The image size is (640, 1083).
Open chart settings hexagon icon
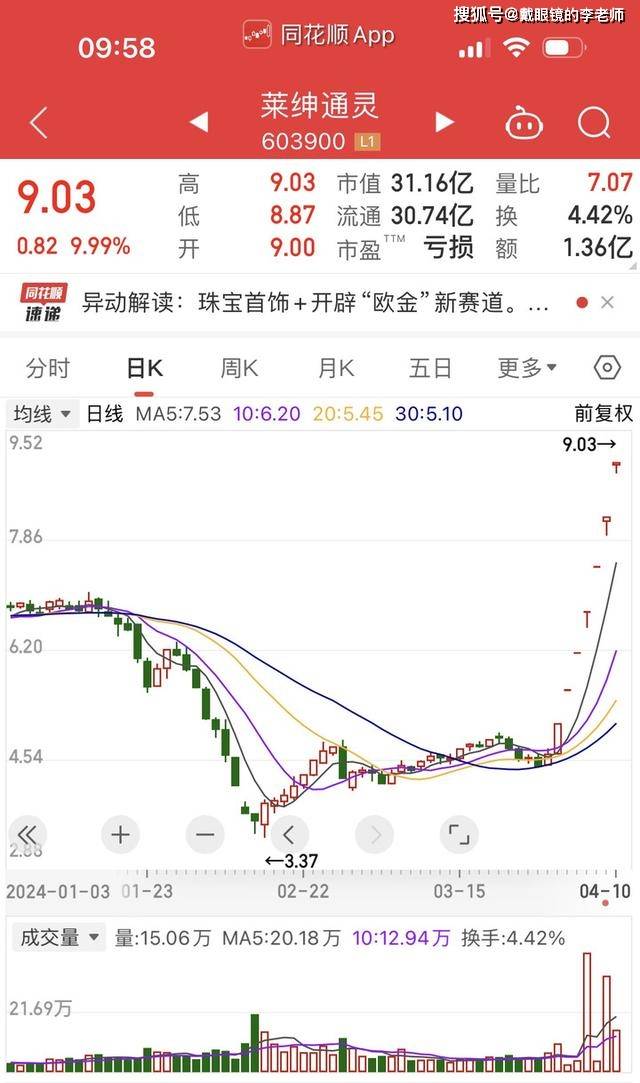coord(607,368)
